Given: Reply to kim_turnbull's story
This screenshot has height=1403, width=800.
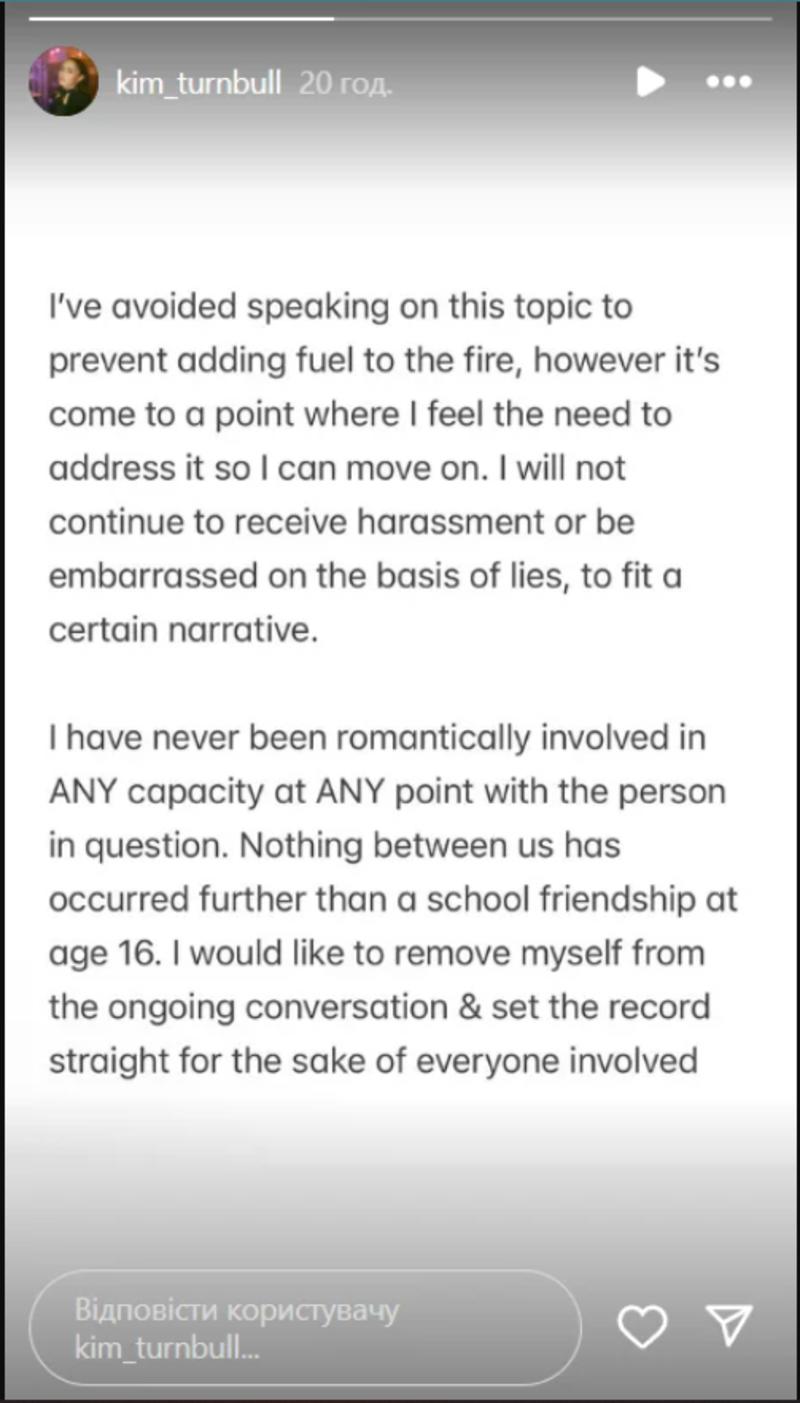Looking at the screenshot, I should [304, 1328].
